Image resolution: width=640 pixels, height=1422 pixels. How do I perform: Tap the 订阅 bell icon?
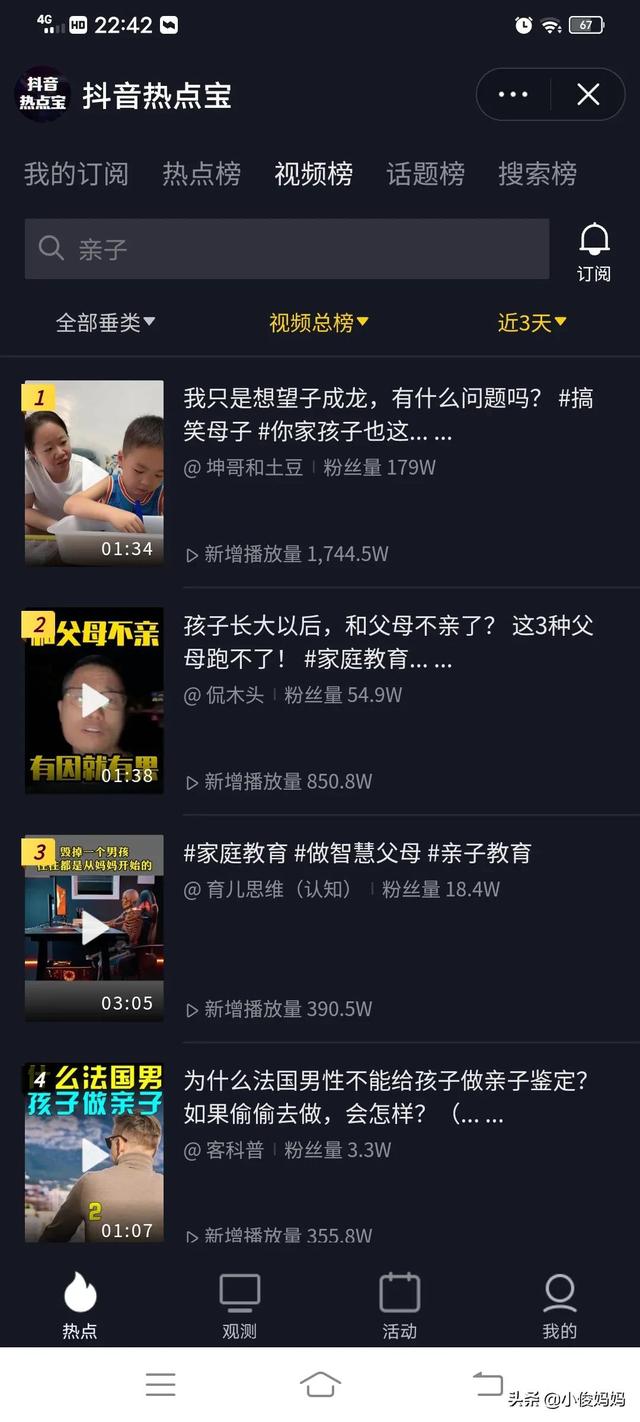pyautogui.click(x=594, y=251)
